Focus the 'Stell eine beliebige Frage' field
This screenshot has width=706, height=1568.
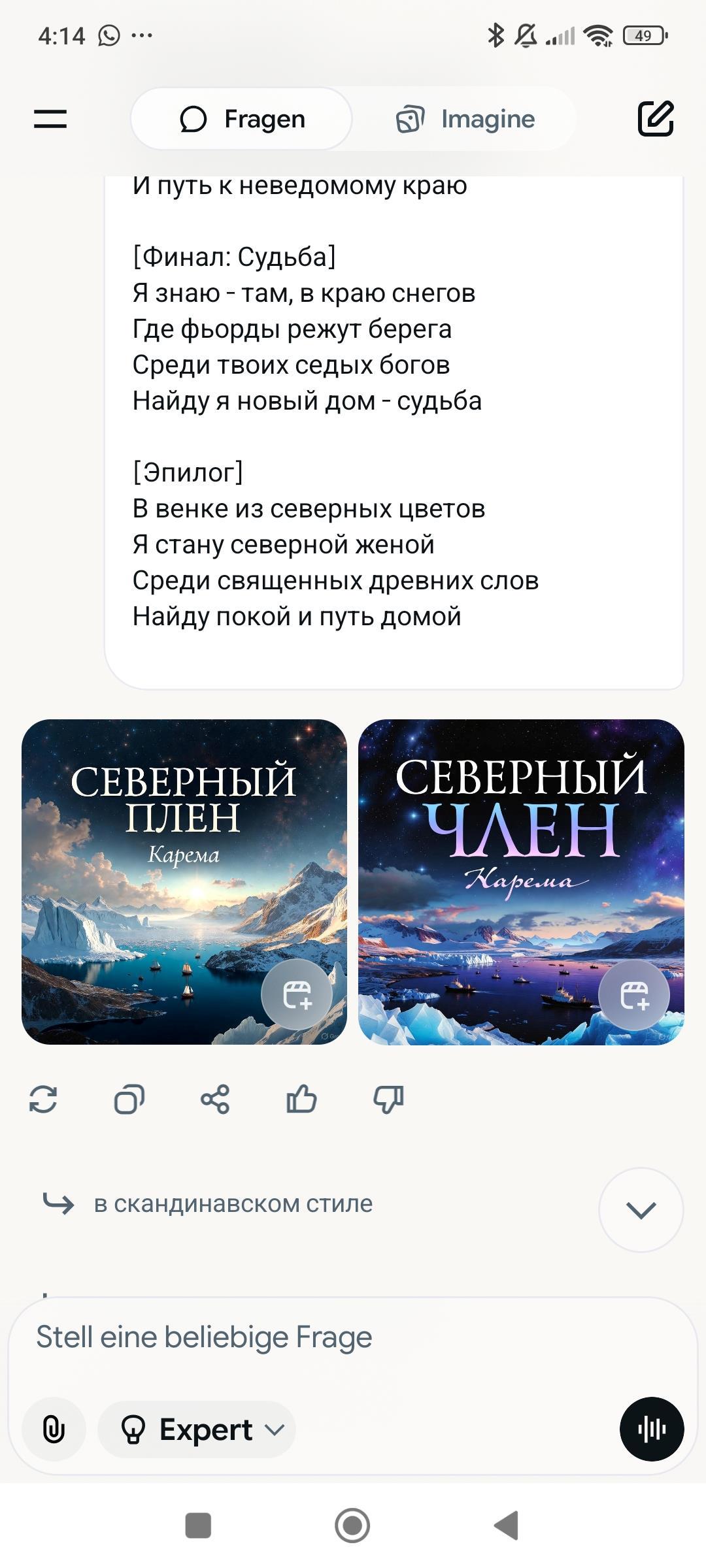click(327, 1337)
